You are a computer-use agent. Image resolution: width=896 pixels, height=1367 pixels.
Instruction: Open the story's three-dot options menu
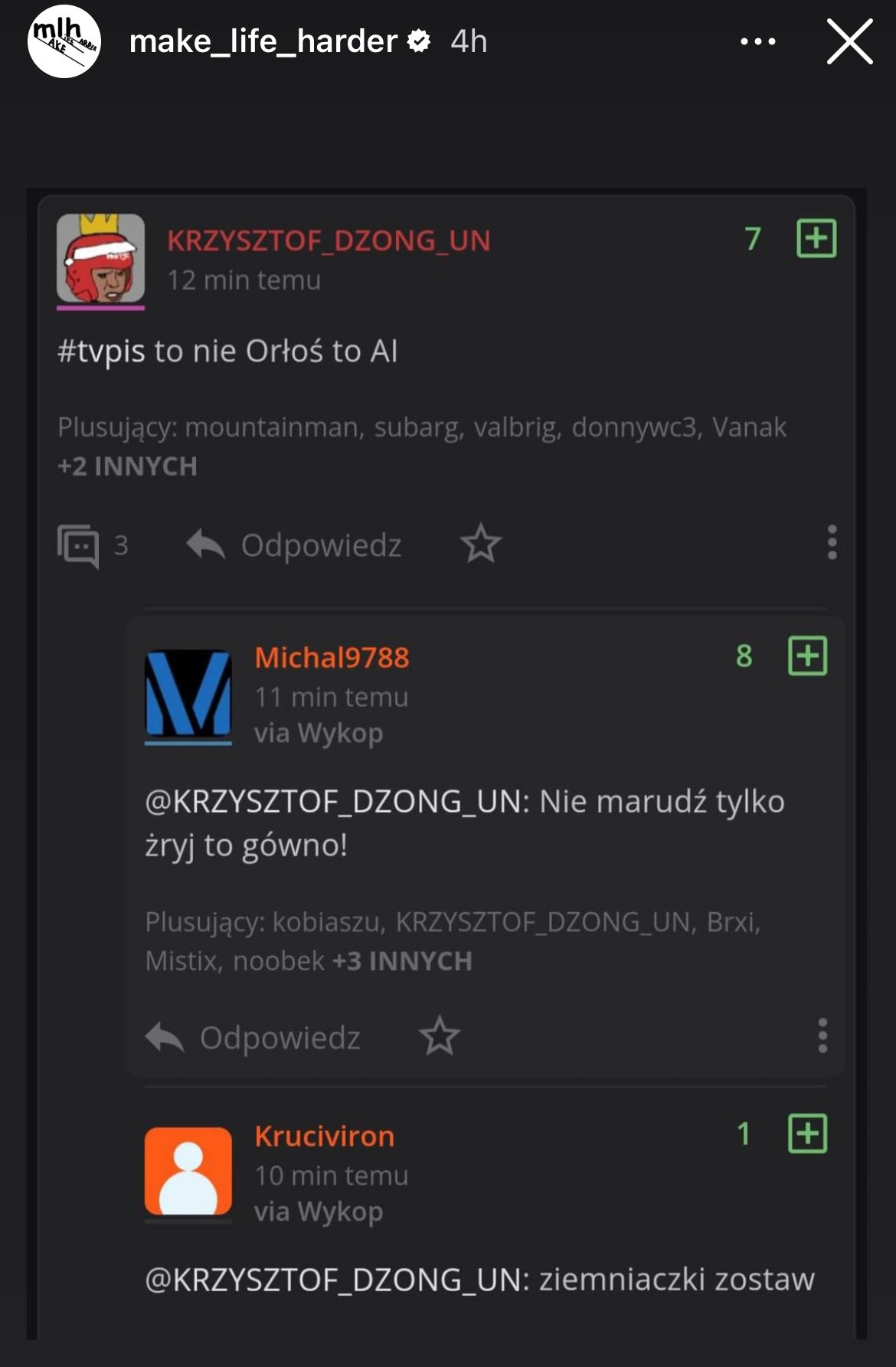pyautogui.click(x=757, y=41)
